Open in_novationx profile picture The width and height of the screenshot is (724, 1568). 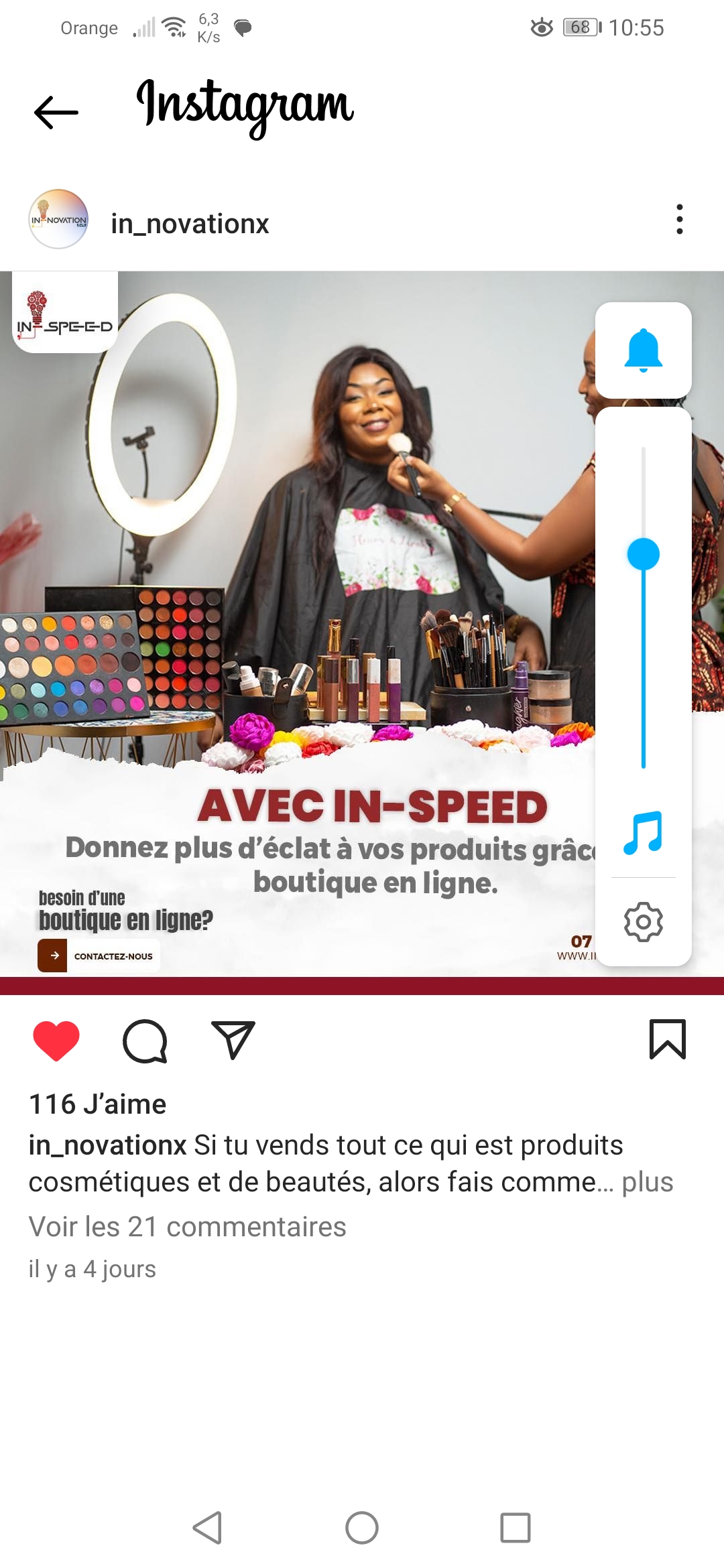tap(59, 220)
